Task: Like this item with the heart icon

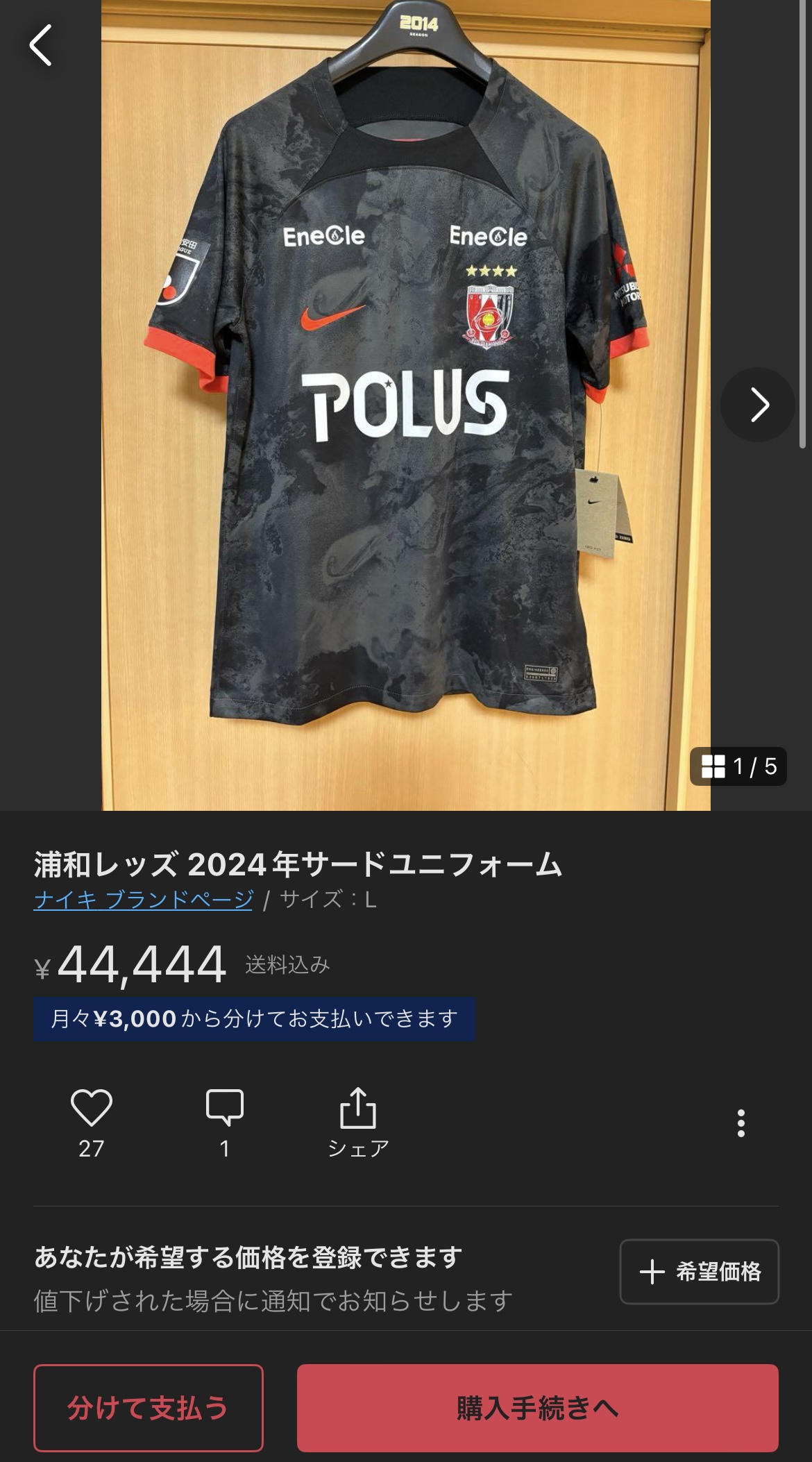Action: point(91,1108)
